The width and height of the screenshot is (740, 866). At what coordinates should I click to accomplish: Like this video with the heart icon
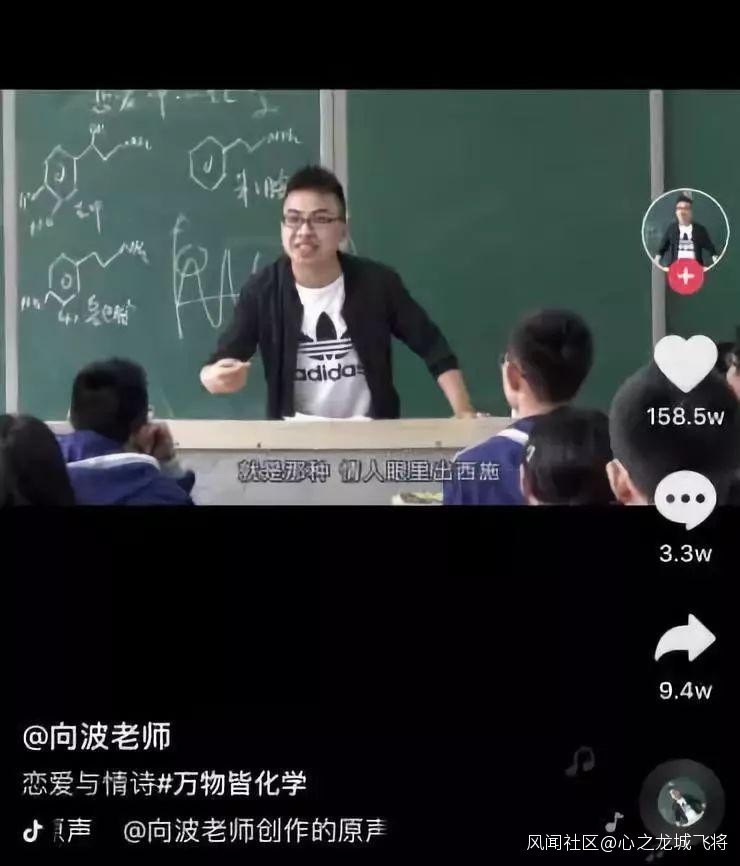tap(685, 362)
